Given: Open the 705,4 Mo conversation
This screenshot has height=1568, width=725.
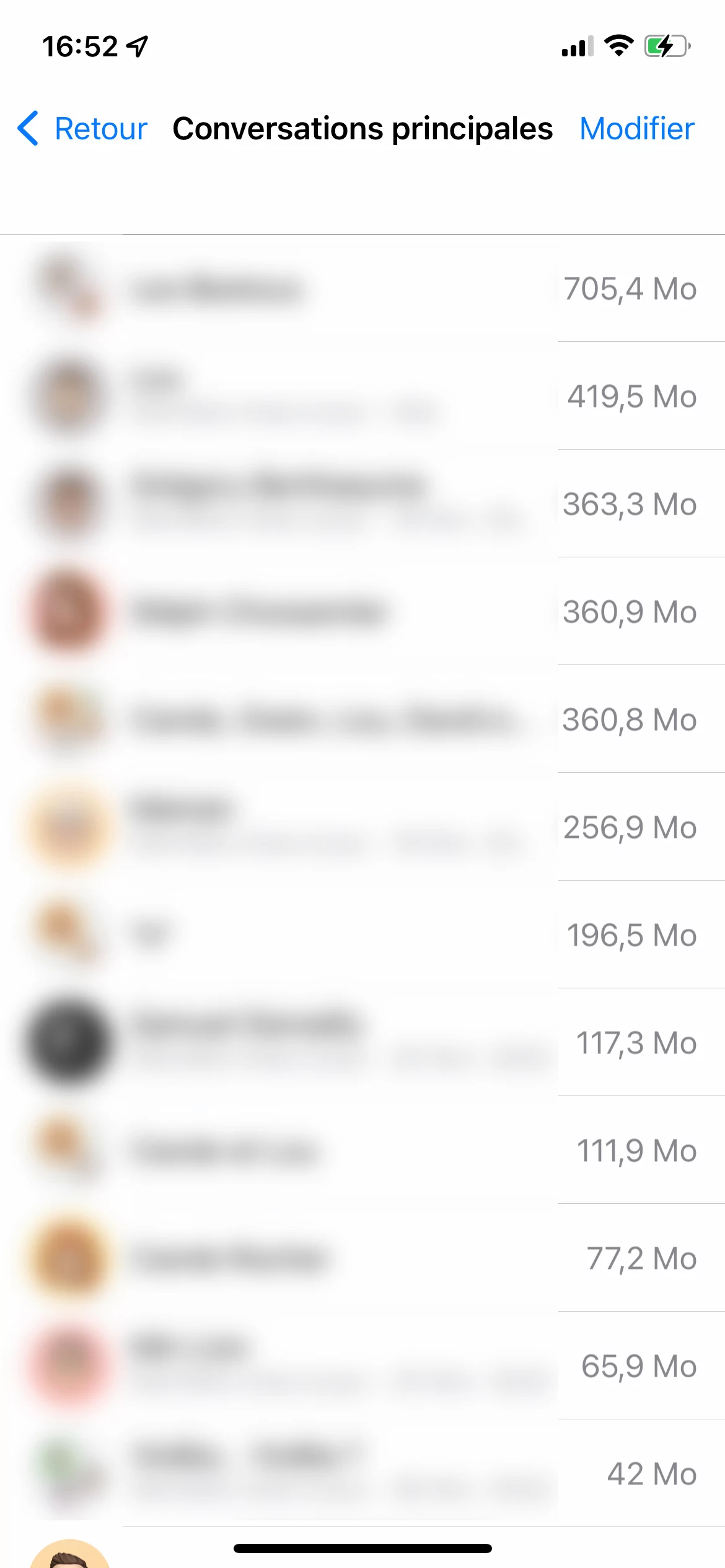Looking at the screenshot, I should [x=362, y=289].
